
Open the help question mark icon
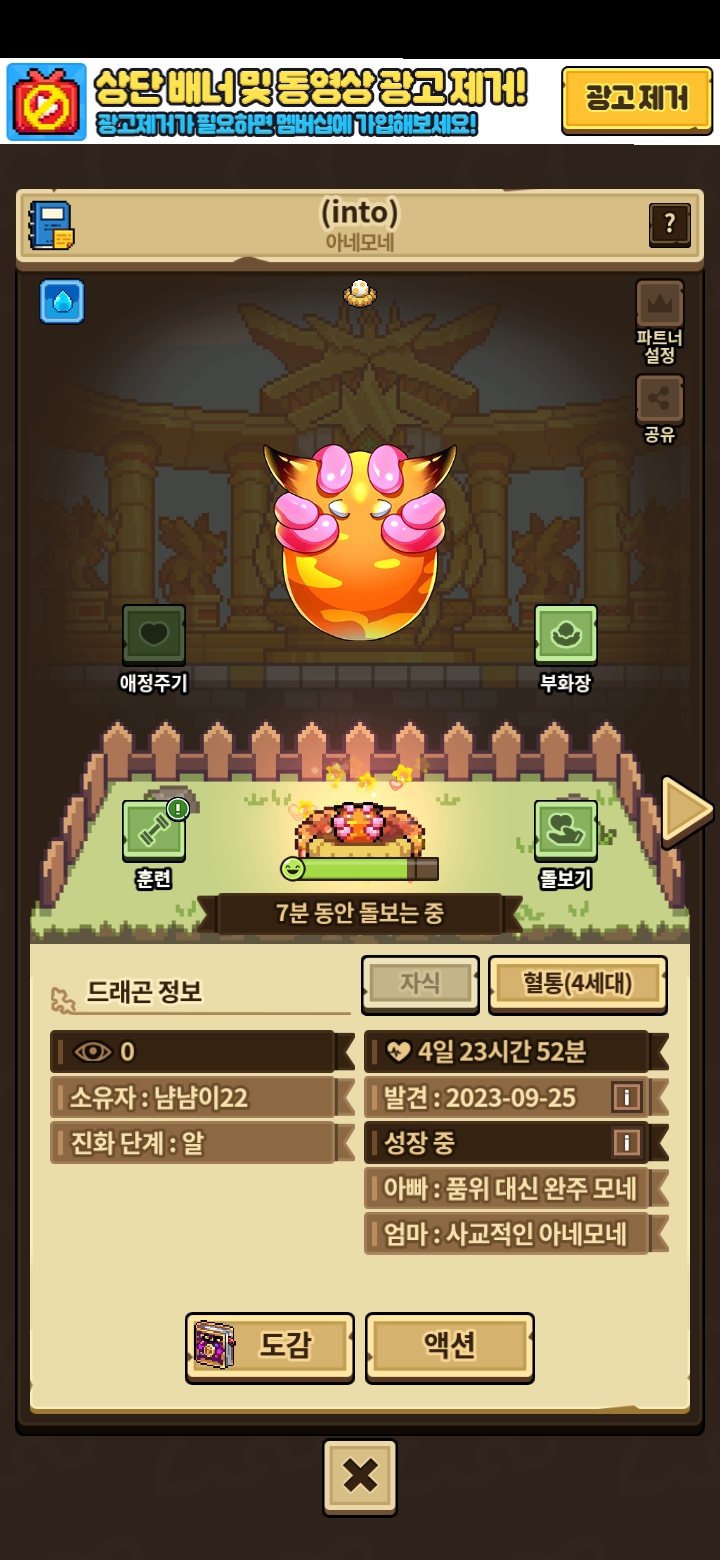tap(669, 225)
